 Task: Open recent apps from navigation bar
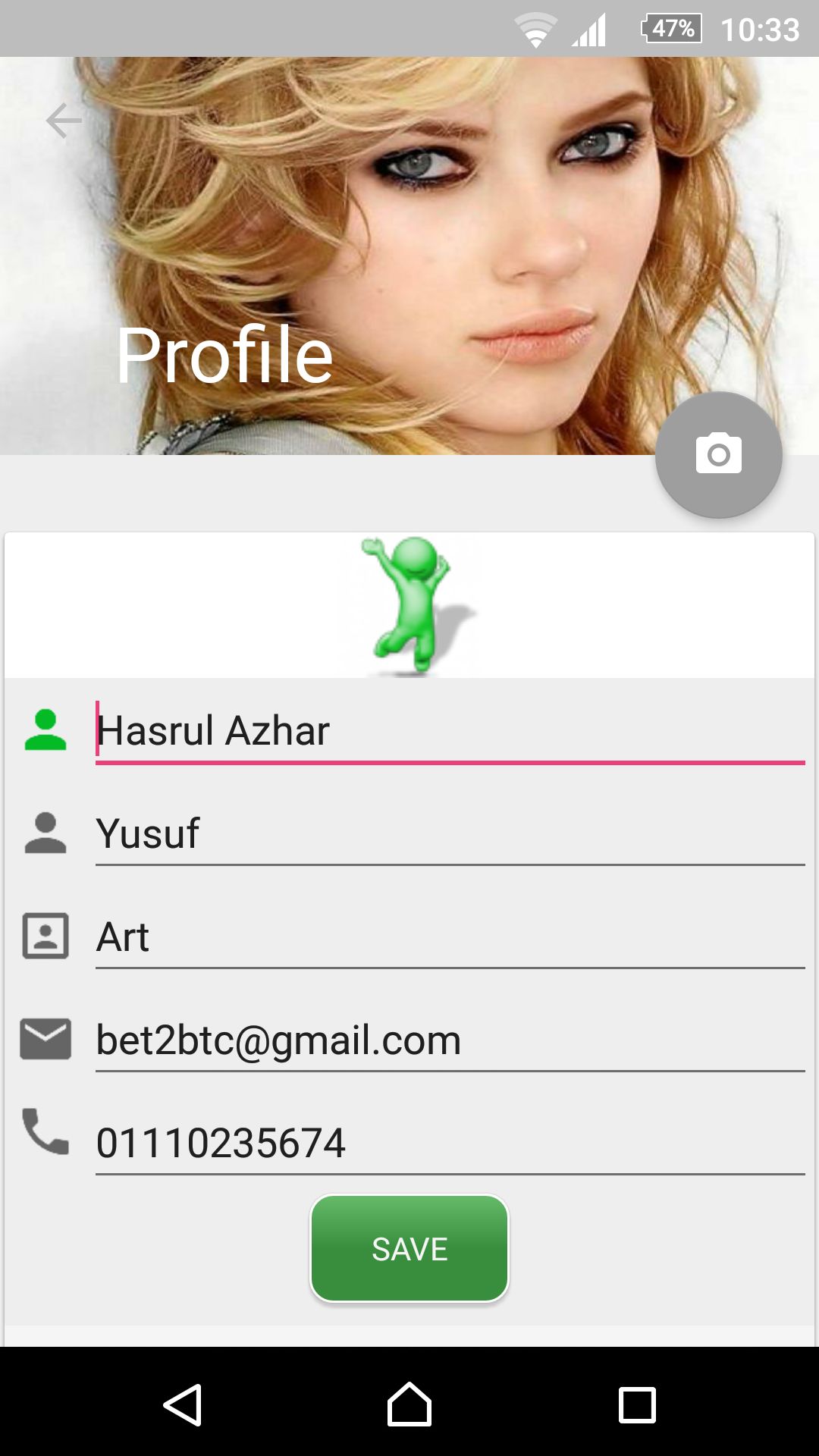coord(637,1405)
